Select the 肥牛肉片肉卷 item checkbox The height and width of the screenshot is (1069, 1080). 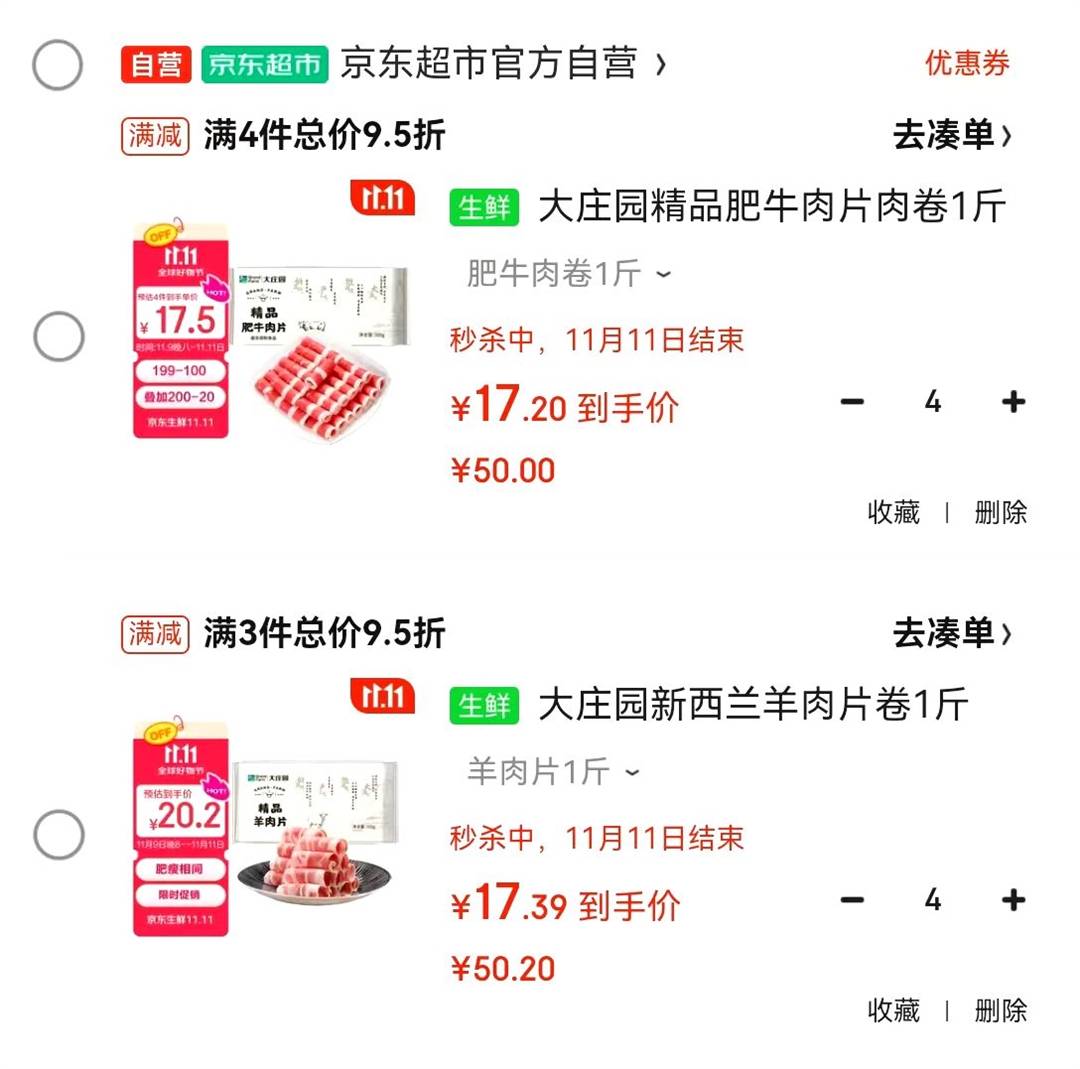[x=58, y=337]
